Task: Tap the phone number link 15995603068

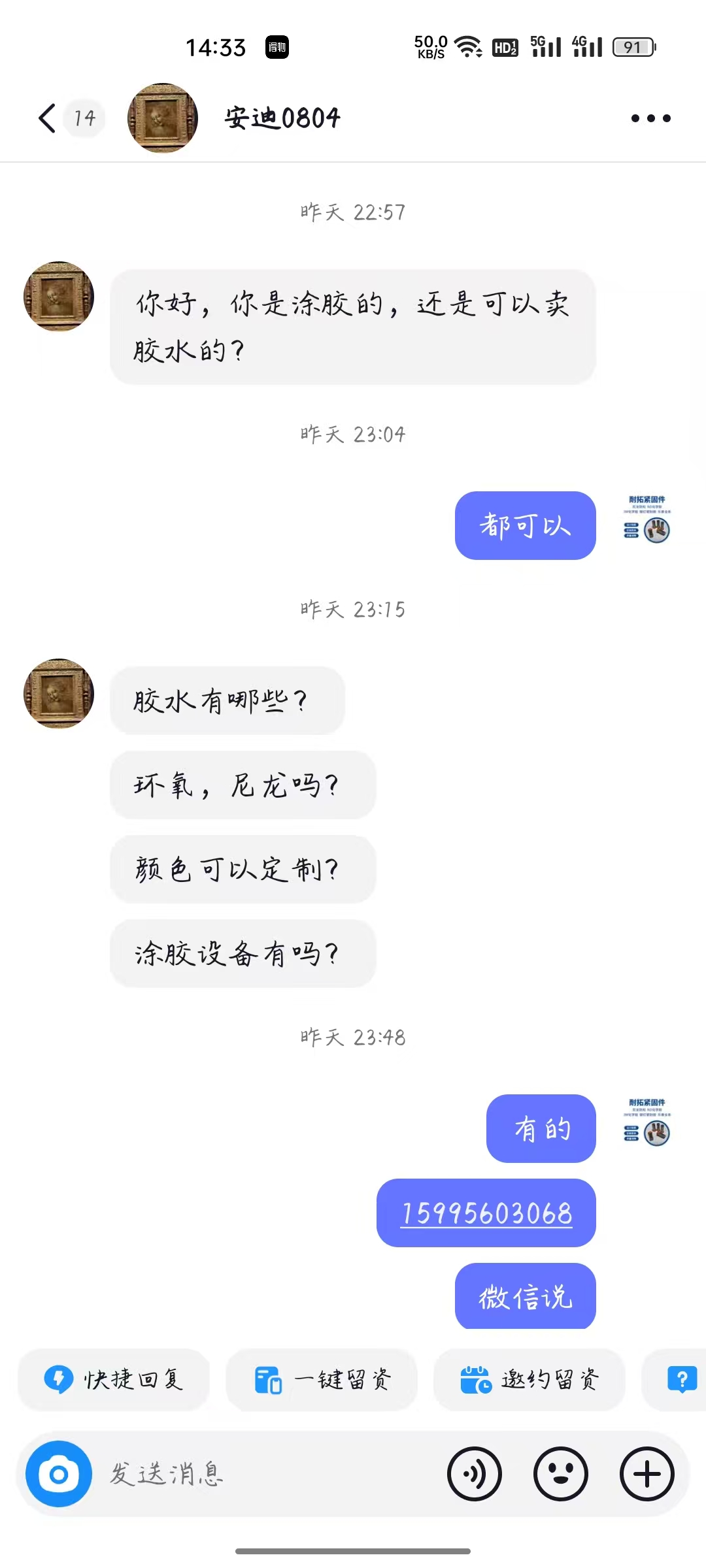Action: [x=486, y=1213]
